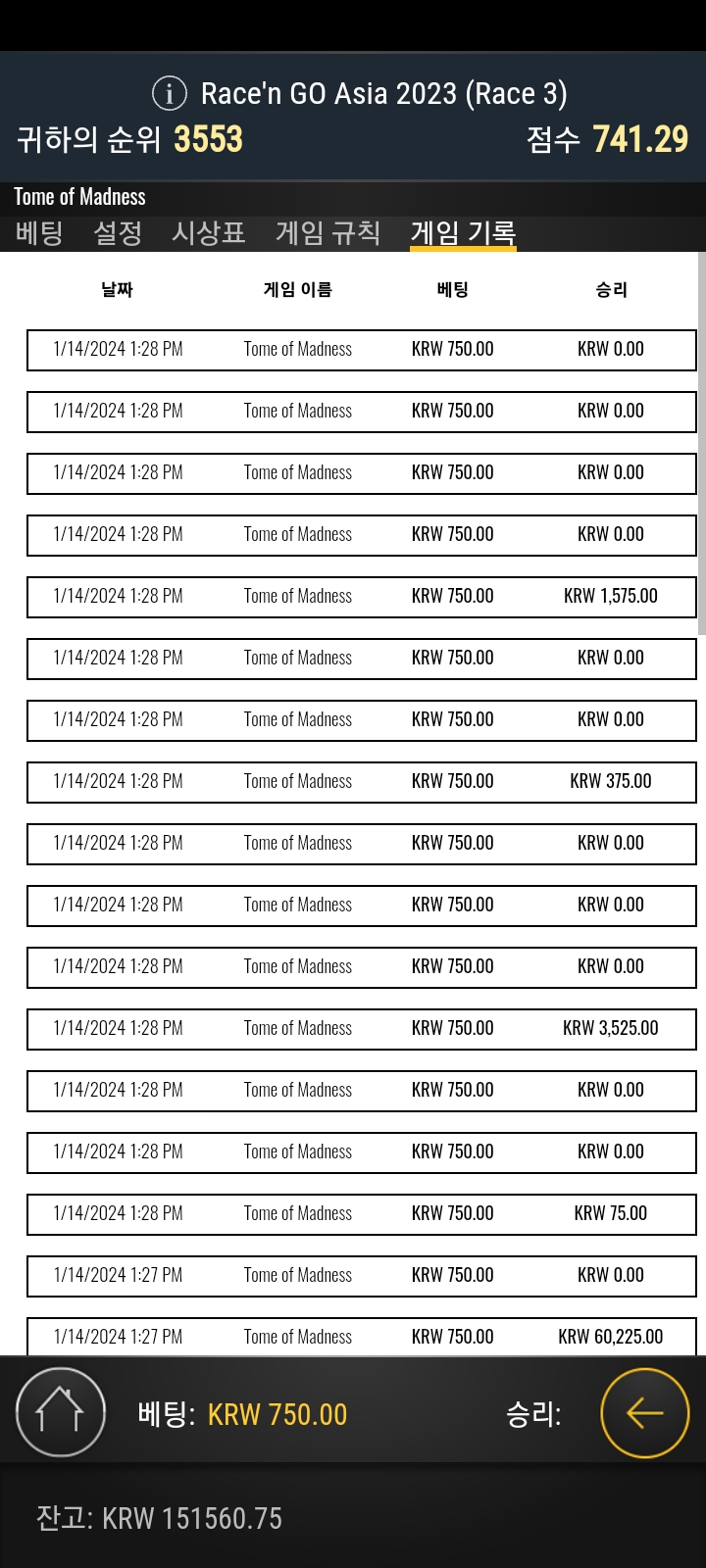Select the 게임 기록 tab
The height and width of the screenshot is (1568, 706).
pos(463,233)
